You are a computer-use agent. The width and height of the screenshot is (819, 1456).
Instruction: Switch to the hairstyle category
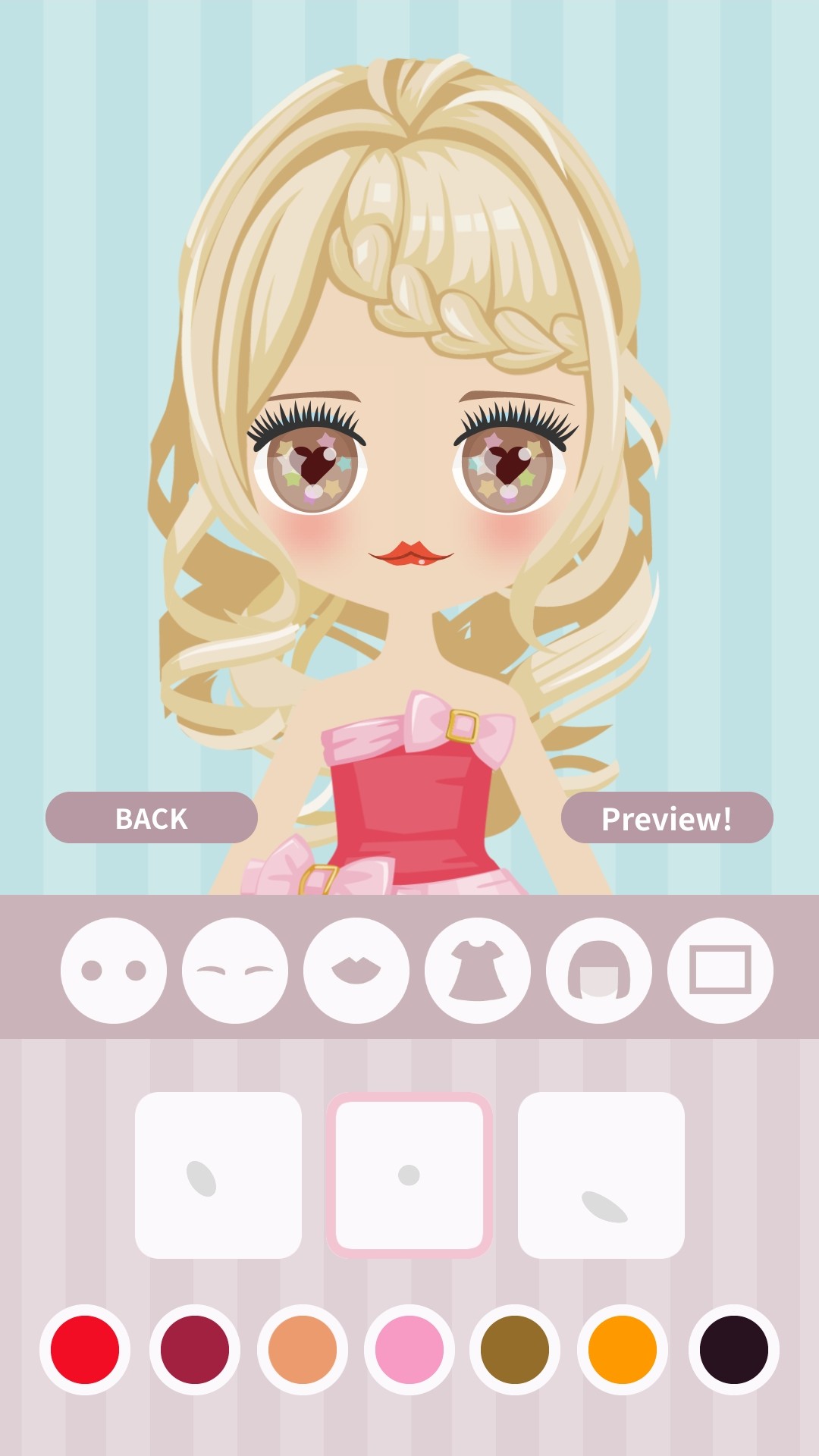coord(599,971)
